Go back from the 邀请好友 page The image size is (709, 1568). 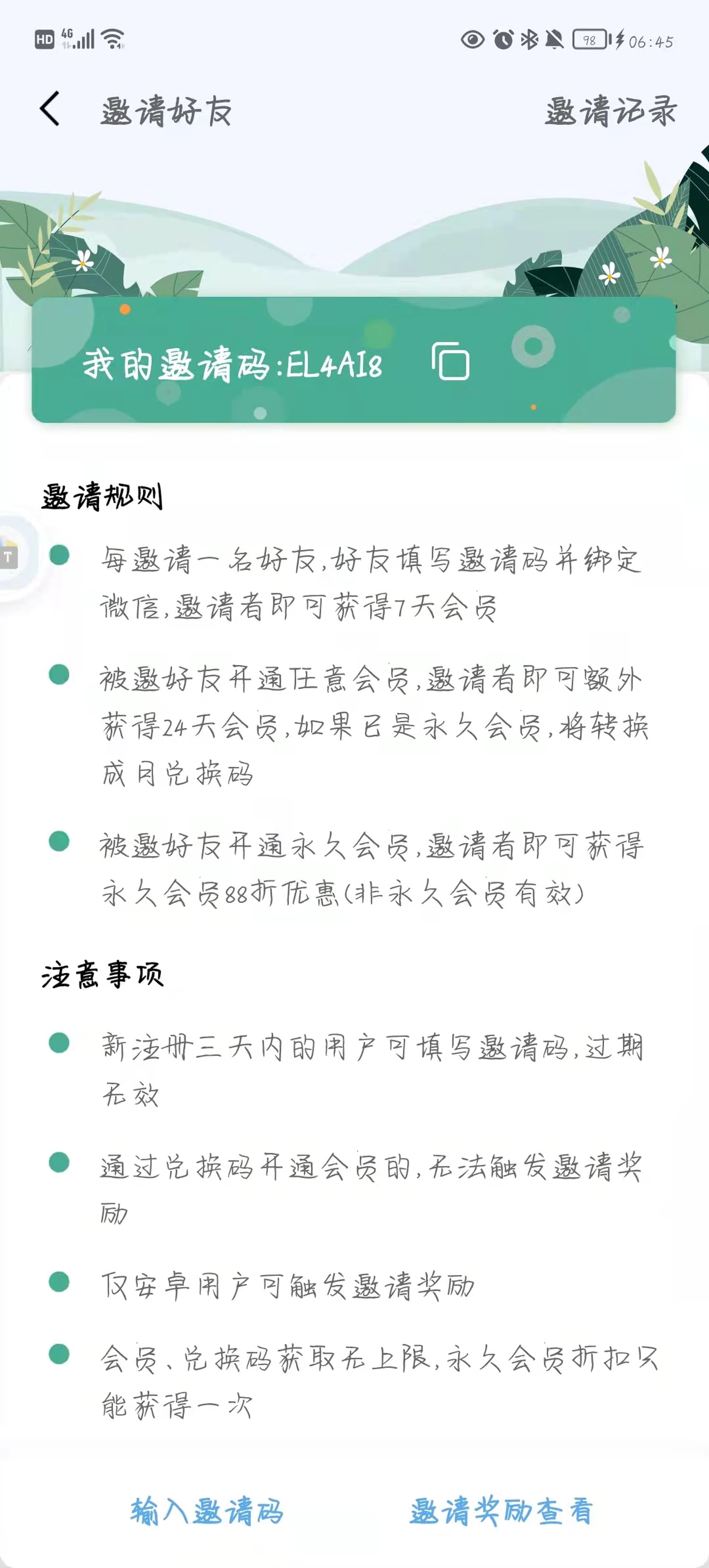50,109
